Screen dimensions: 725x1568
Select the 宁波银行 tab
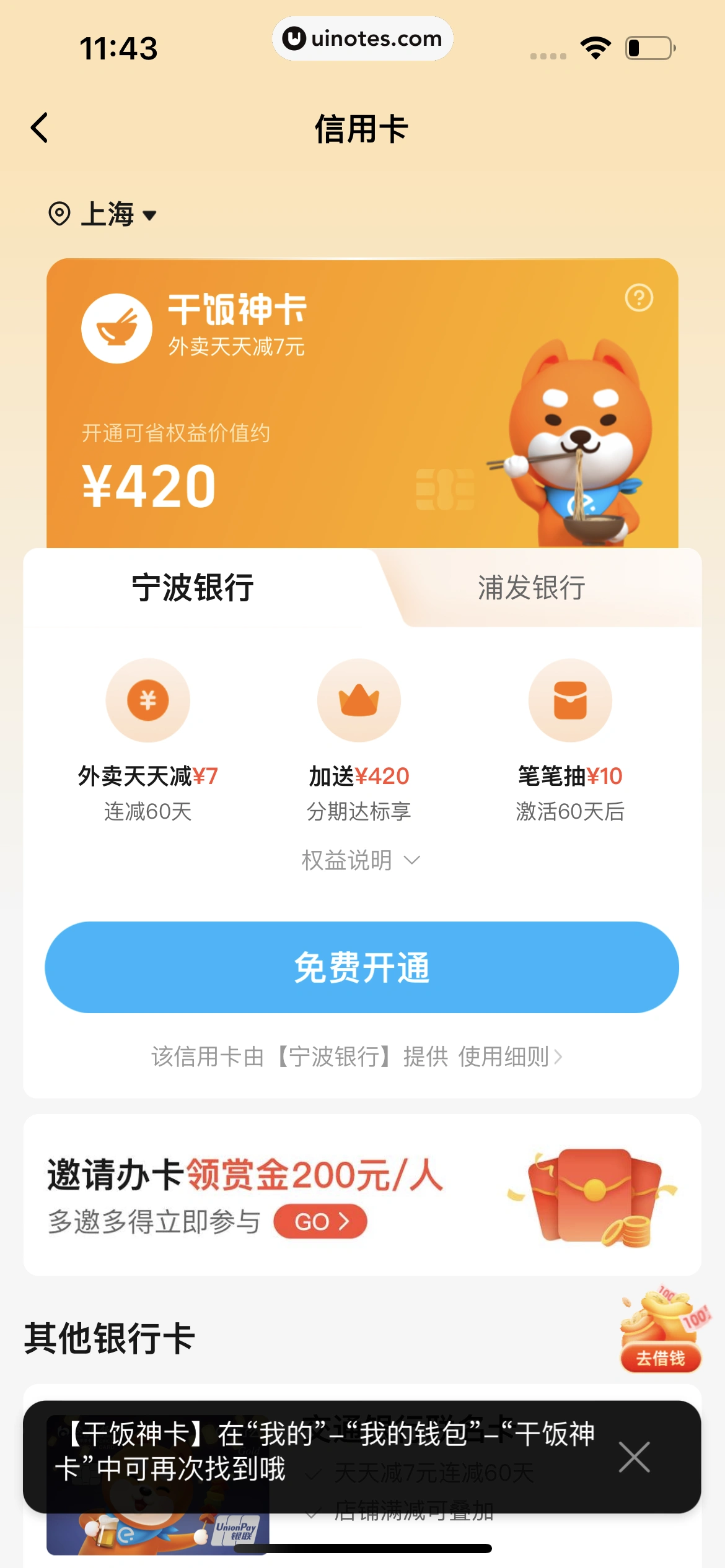click(192, 587)
